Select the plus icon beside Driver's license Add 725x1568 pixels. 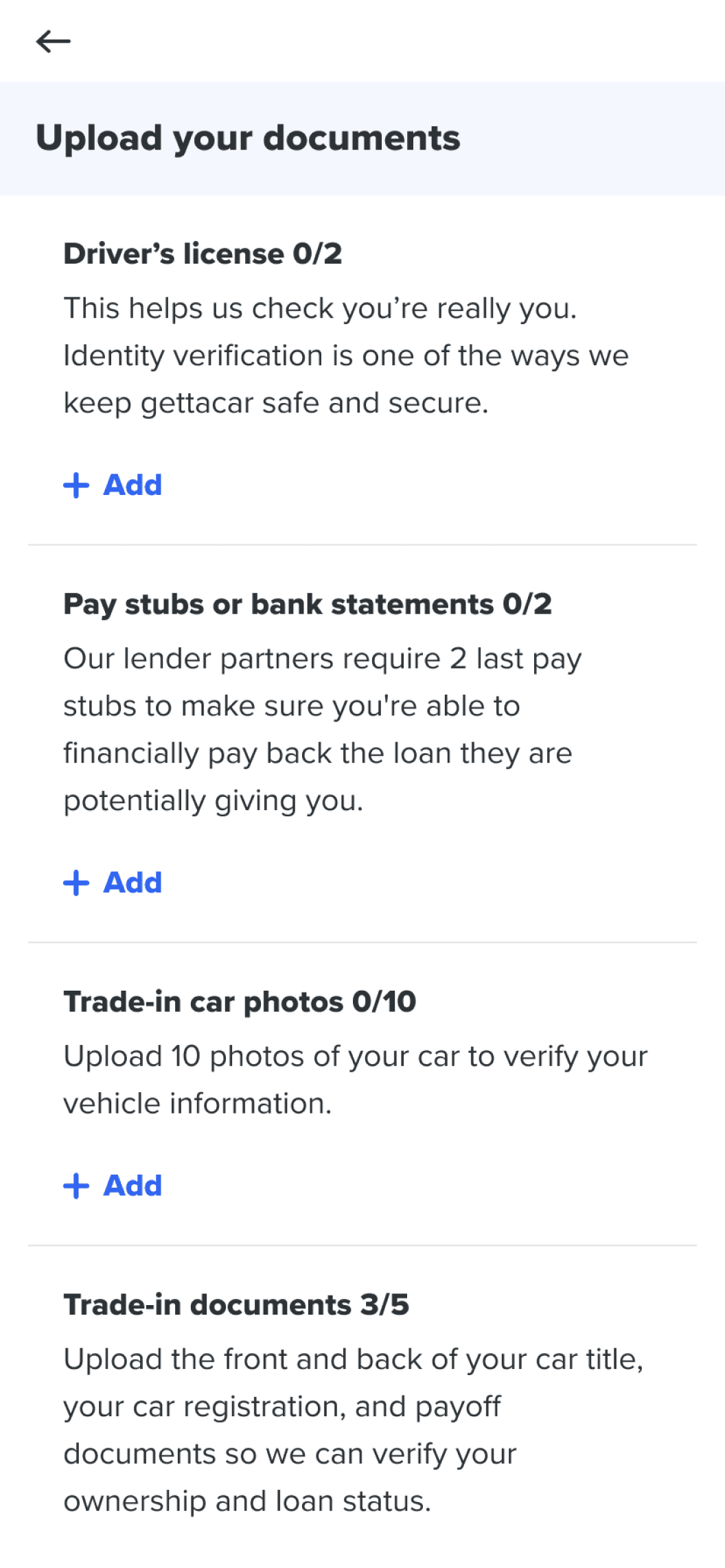point(76,485)
